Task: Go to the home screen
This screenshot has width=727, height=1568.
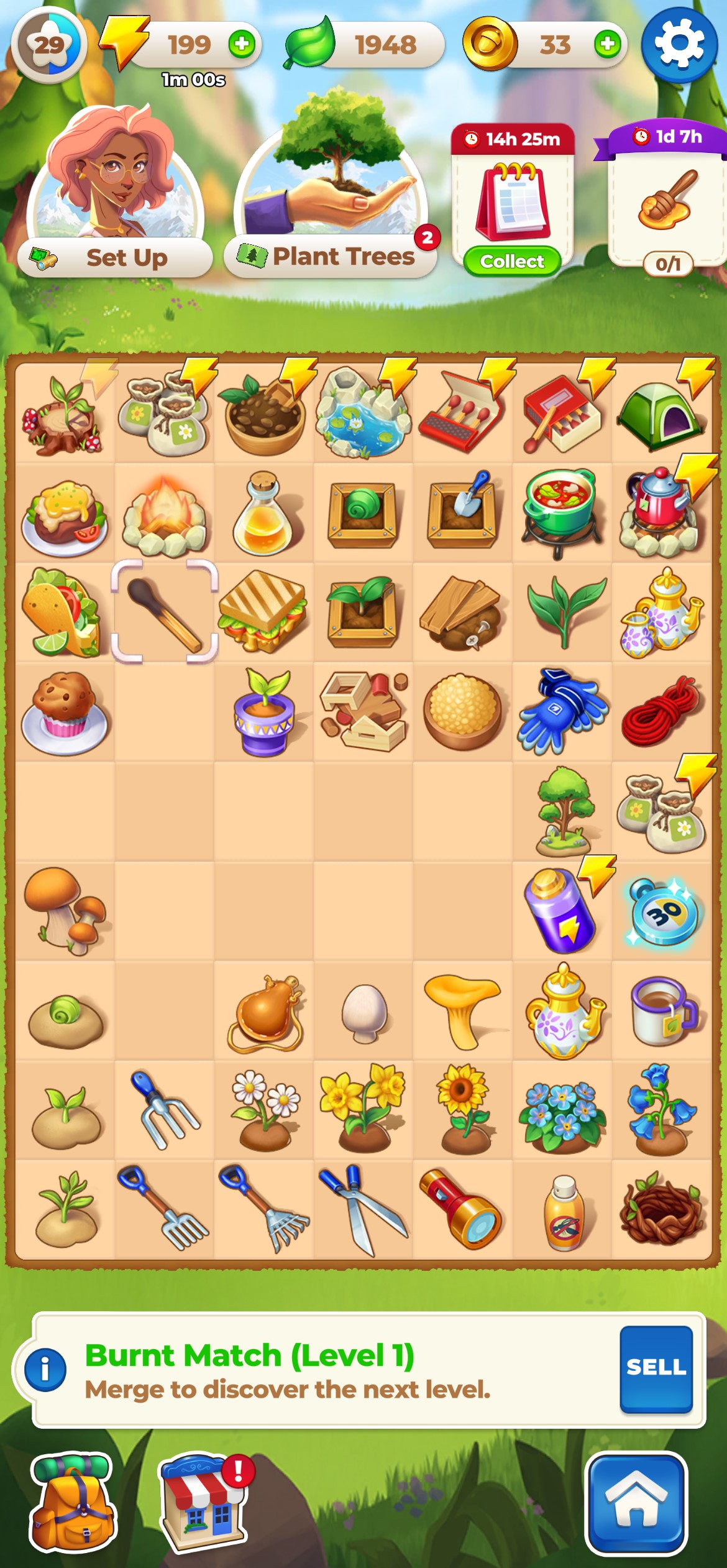Action: (x=636, y=1502)
